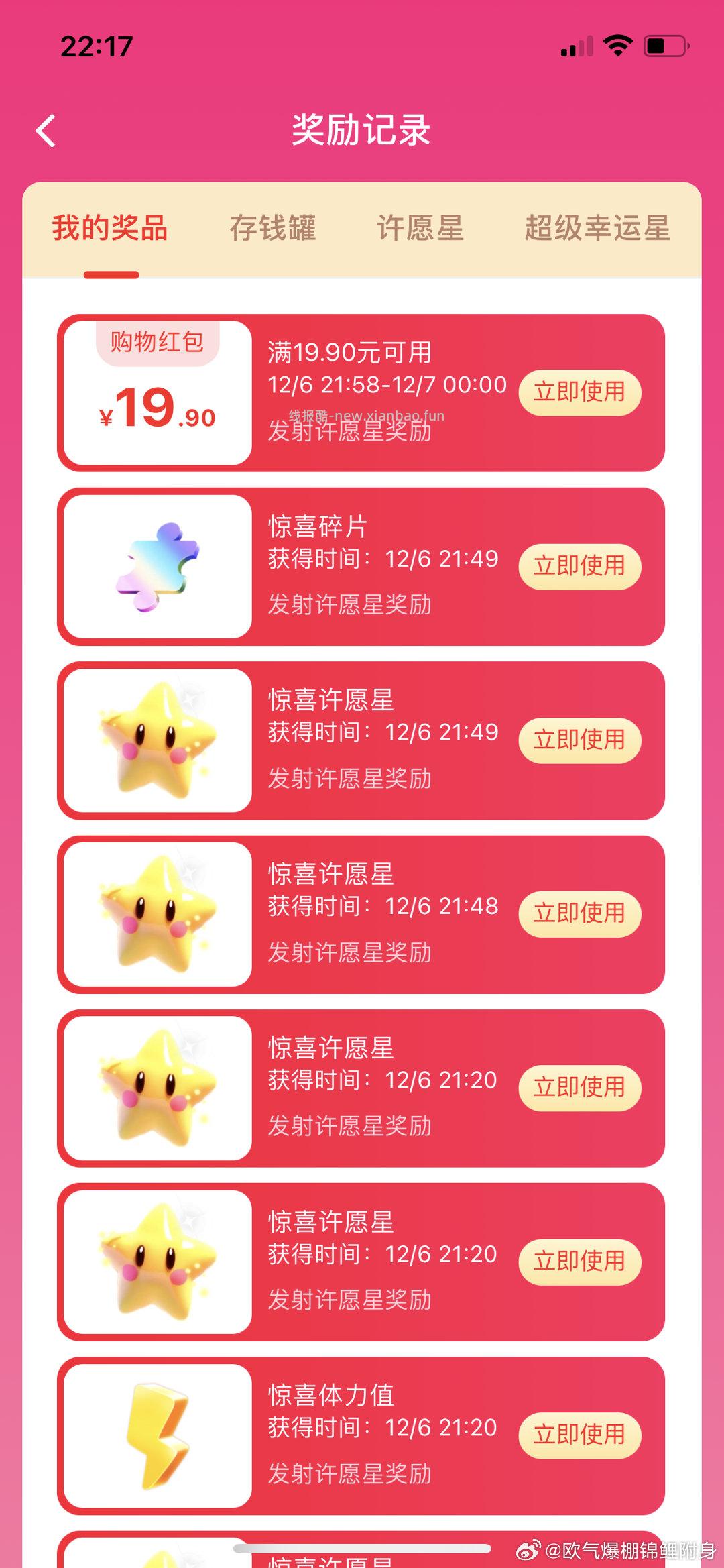
Task: Tap the Wi-Fi icon in the status bar
Action: tap(620, 44)
